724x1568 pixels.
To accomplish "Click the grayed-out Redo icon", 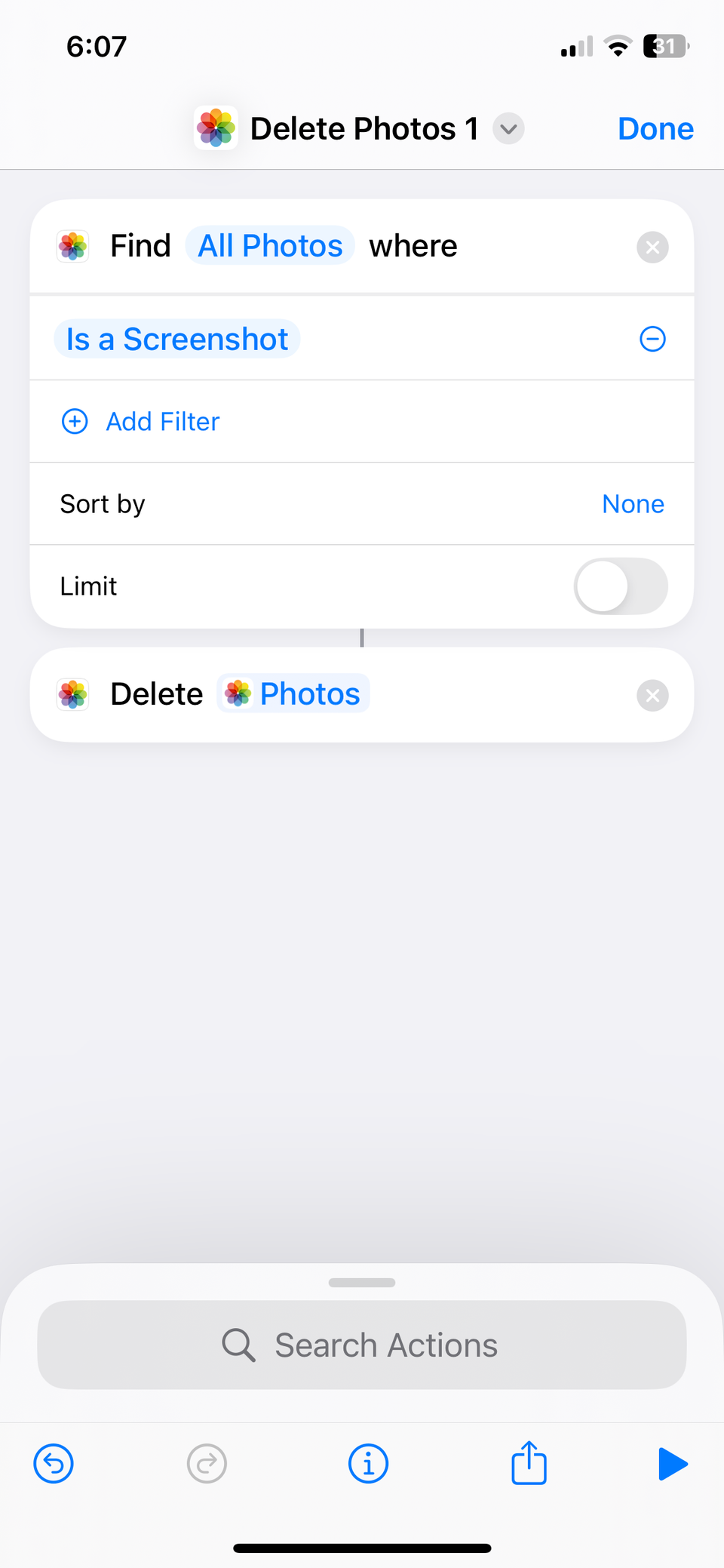I will (x=207, y=1462).
